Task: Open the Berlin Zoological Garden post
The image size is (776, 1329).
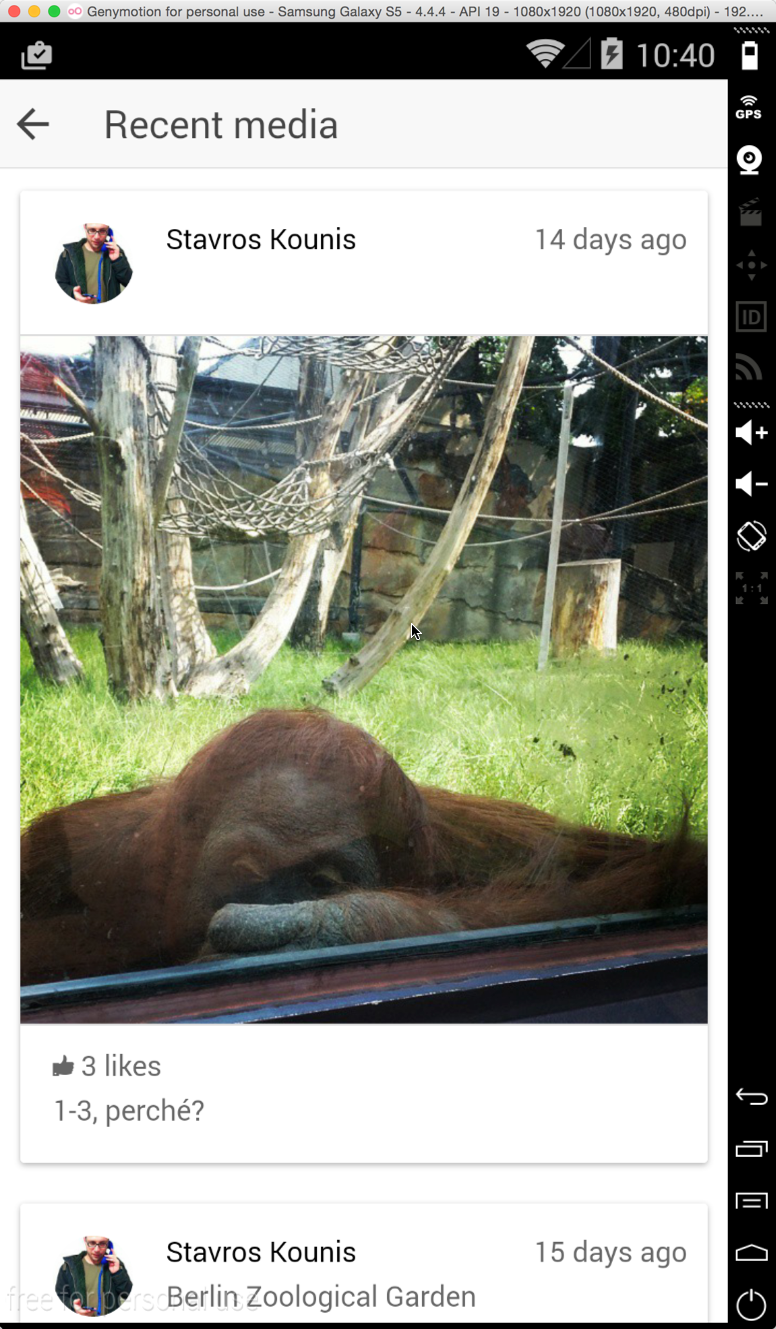Action: coord(320,1296)
